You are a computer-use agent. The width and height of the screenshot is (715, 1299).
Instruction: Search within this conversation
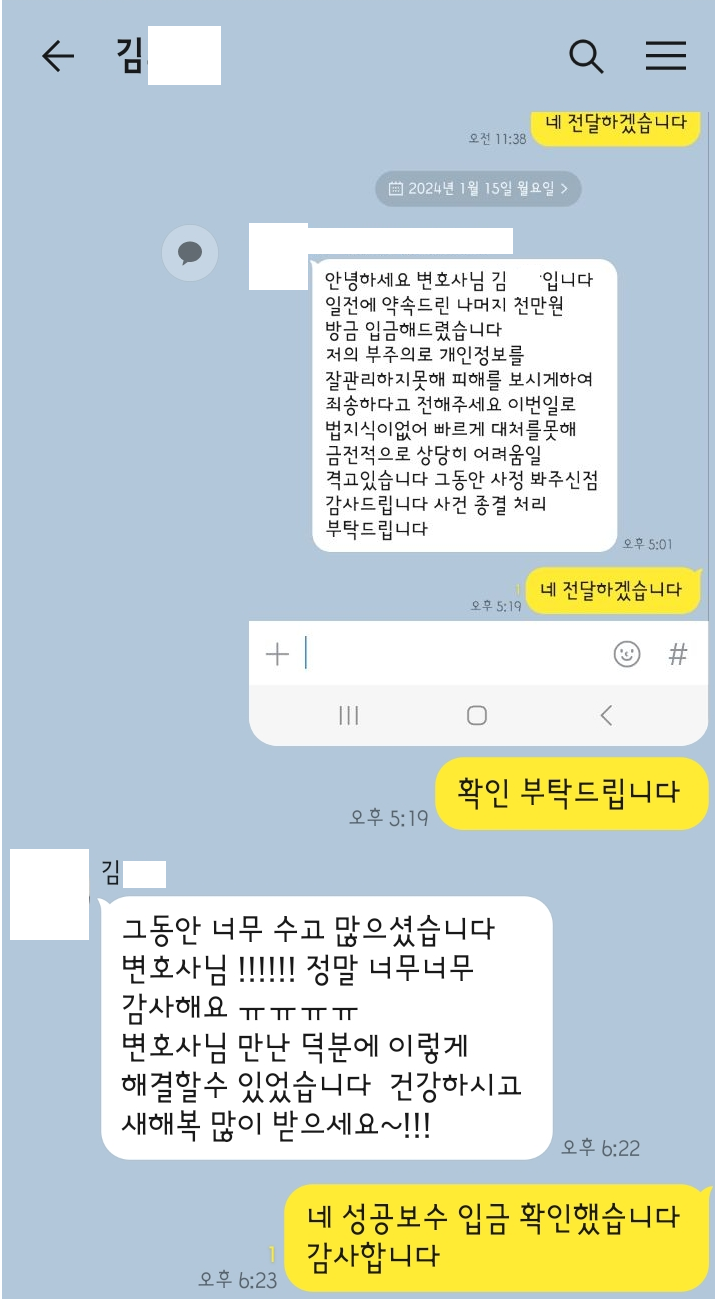tap(586, 57)
